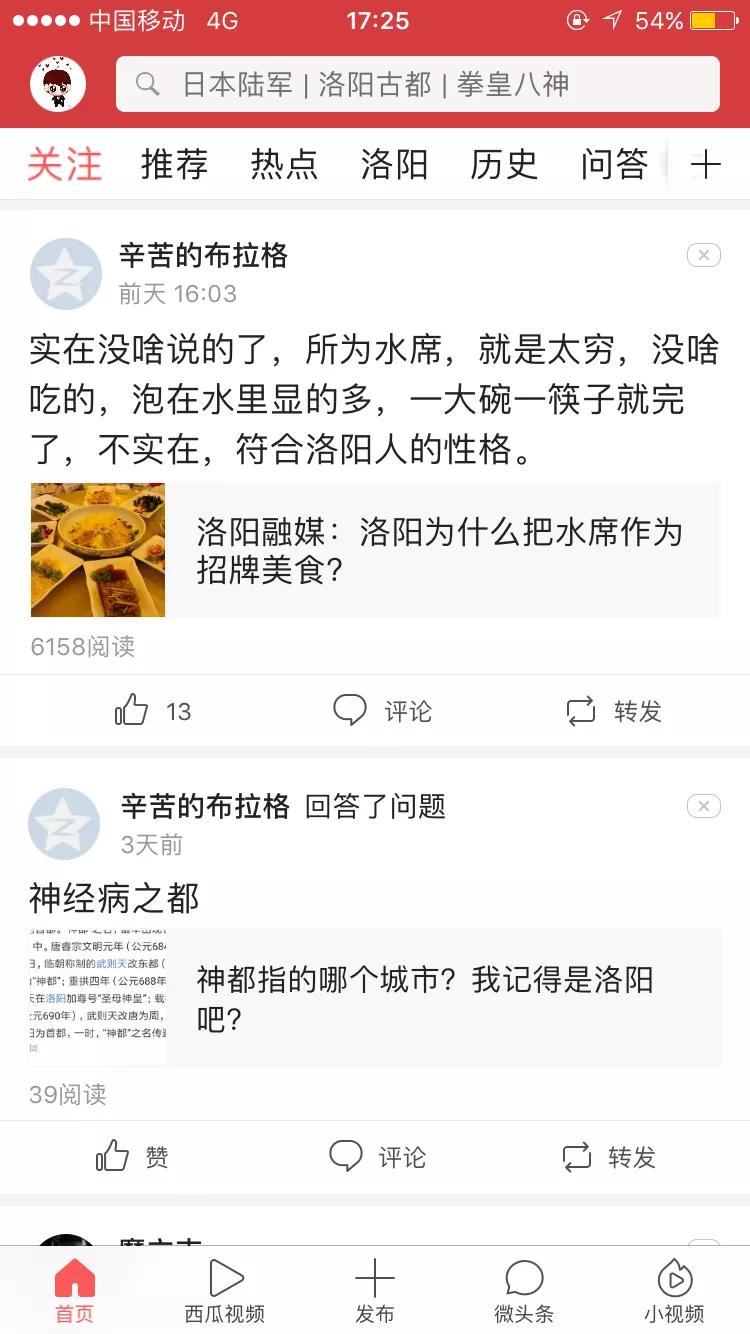Comment on the 水席 post
Image resolution: width=750 pixels, height=1334 pixels.
(x=382, y=711)
